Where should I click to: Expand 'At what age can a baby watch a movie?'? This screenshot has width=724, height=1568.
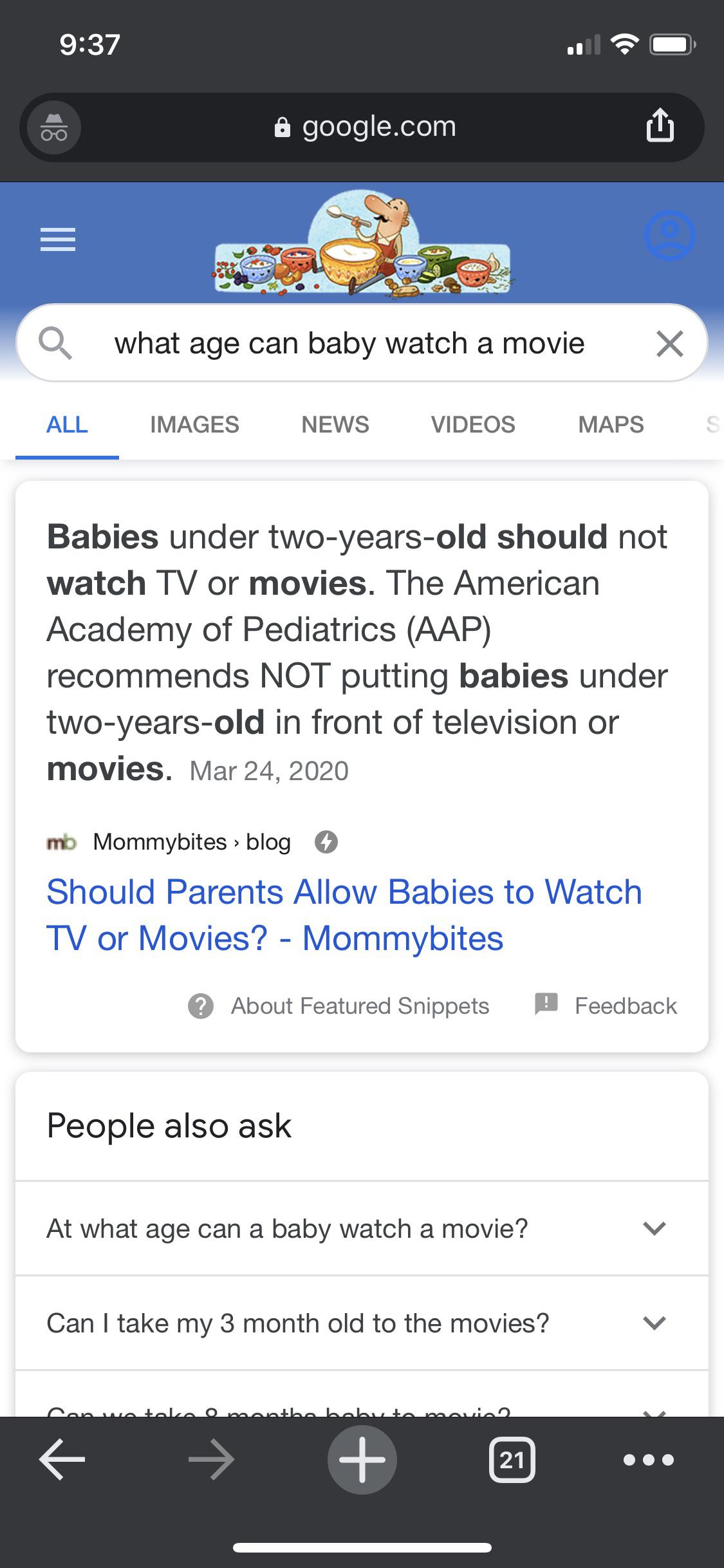(654, 1227)
